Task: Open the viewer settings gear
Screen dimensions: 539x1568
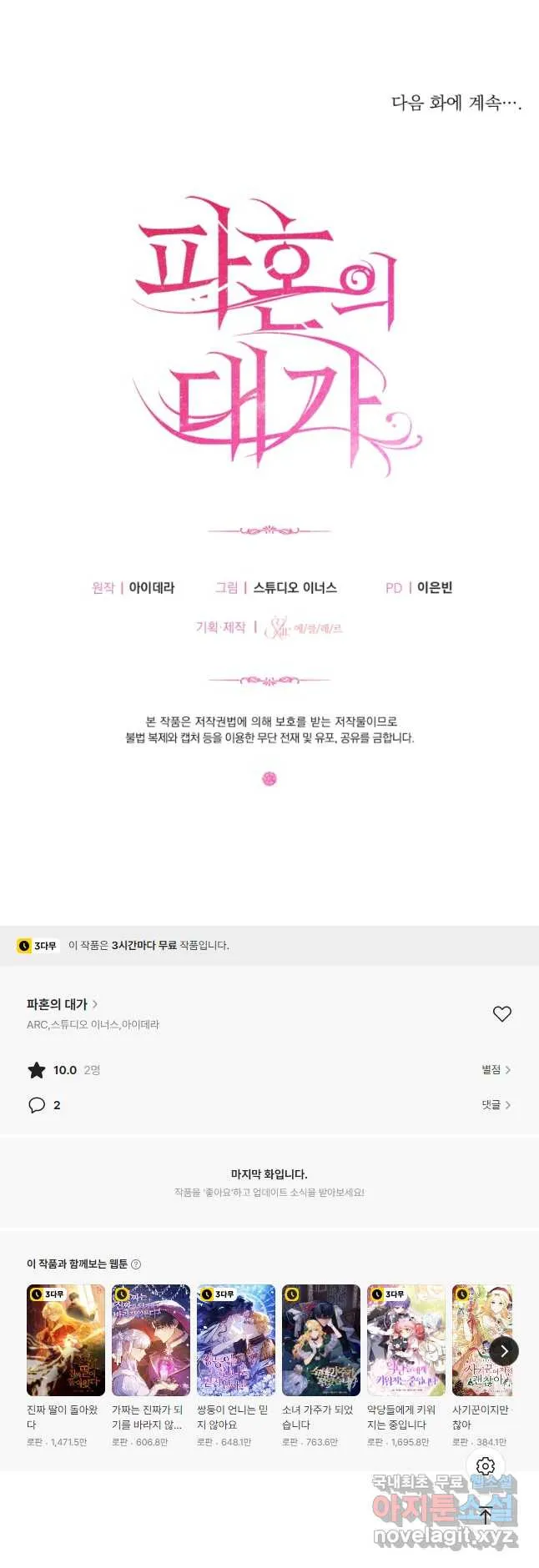Action: tap(486, 1465)
